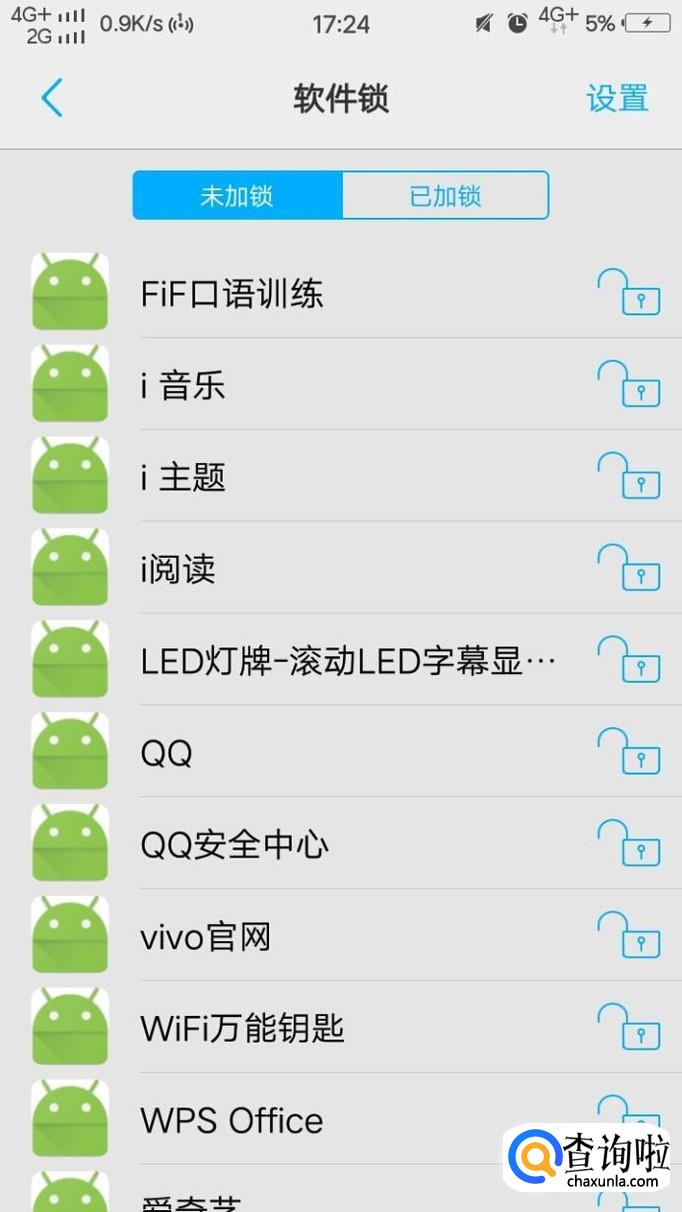Viewport: 682px width, 1212px height.
Task: Toggle the lock for i 音乐
Action: [629, 385]
